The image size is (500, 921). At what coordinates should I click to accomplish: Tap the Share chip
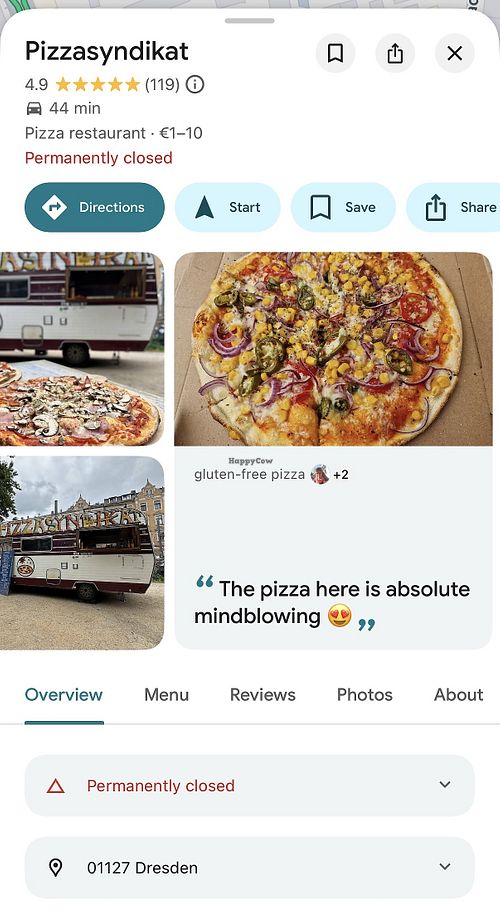coord(453,207)
